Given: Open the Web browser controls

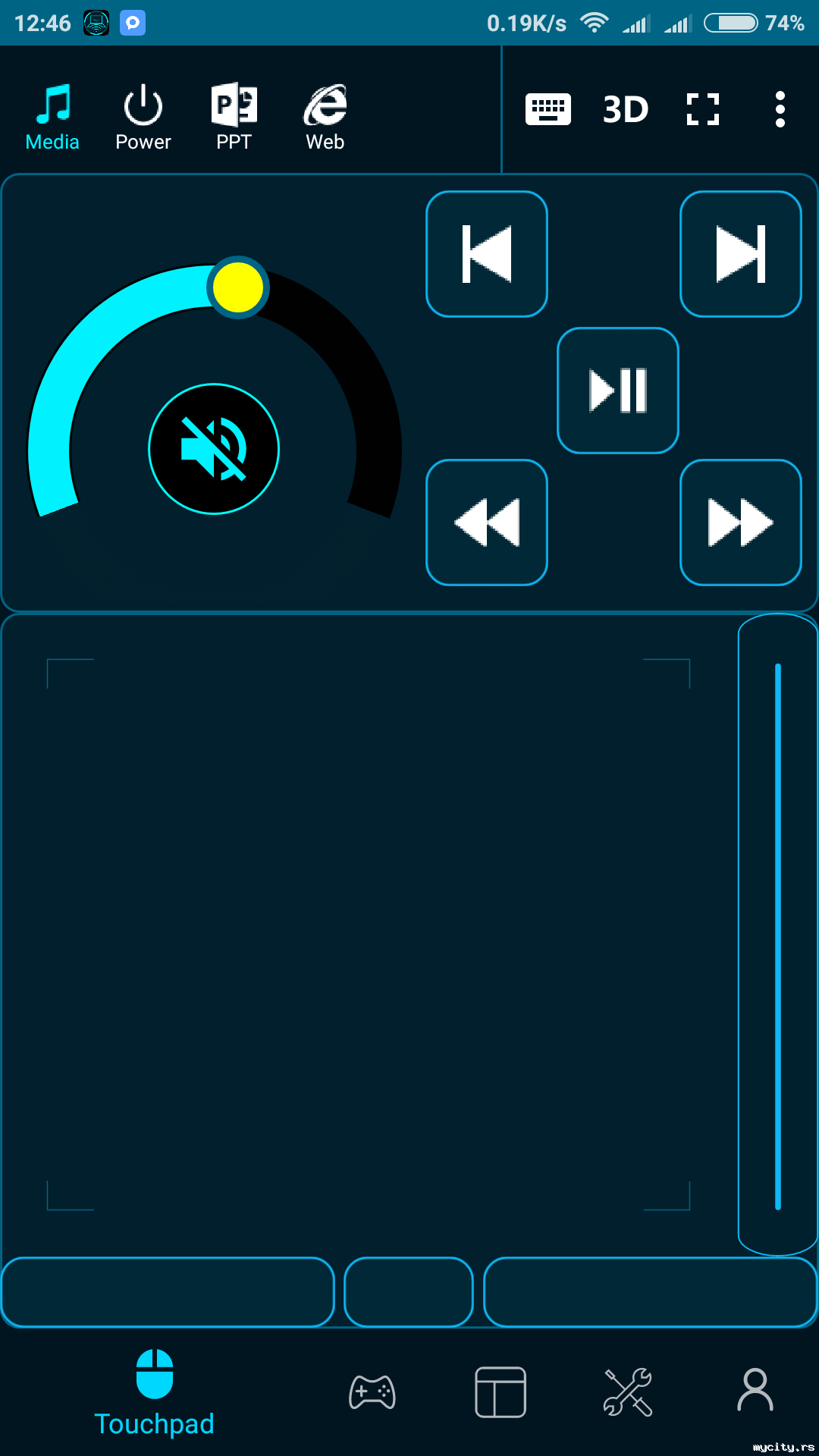Looking at the screenshot, I should [x=325, y=118].
